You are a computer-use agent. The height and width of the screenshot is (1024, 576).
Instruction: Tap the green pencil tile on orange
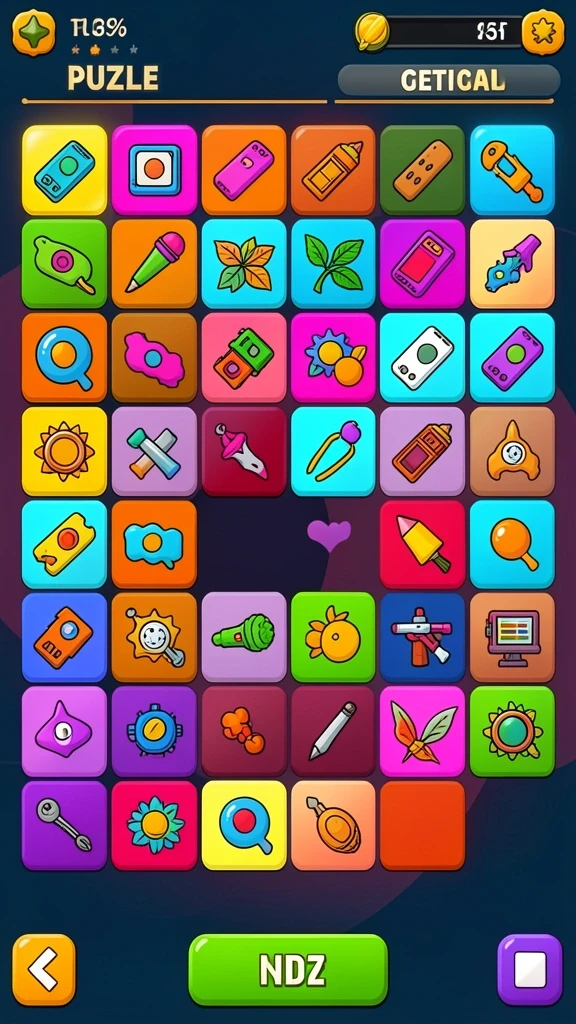(154, 263)
